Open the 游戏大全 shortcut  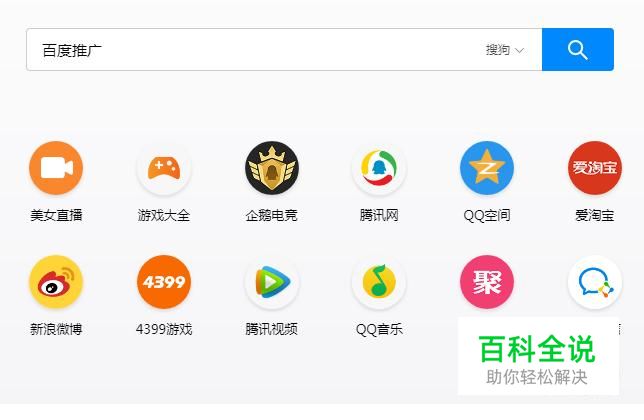tap(164, 168)
